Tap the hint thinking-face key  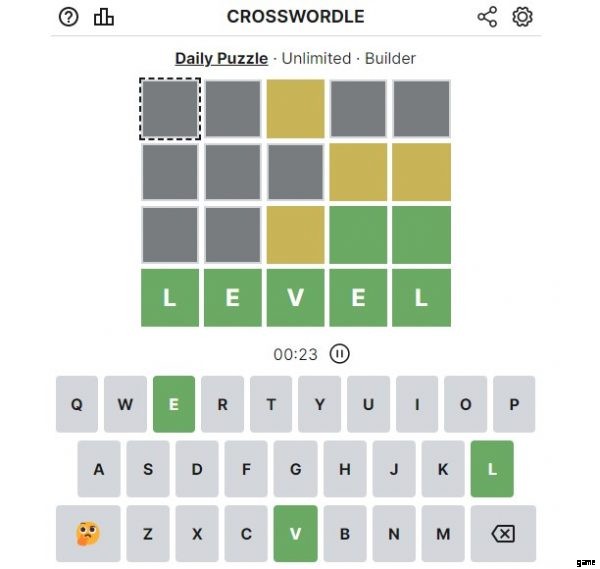88,534
